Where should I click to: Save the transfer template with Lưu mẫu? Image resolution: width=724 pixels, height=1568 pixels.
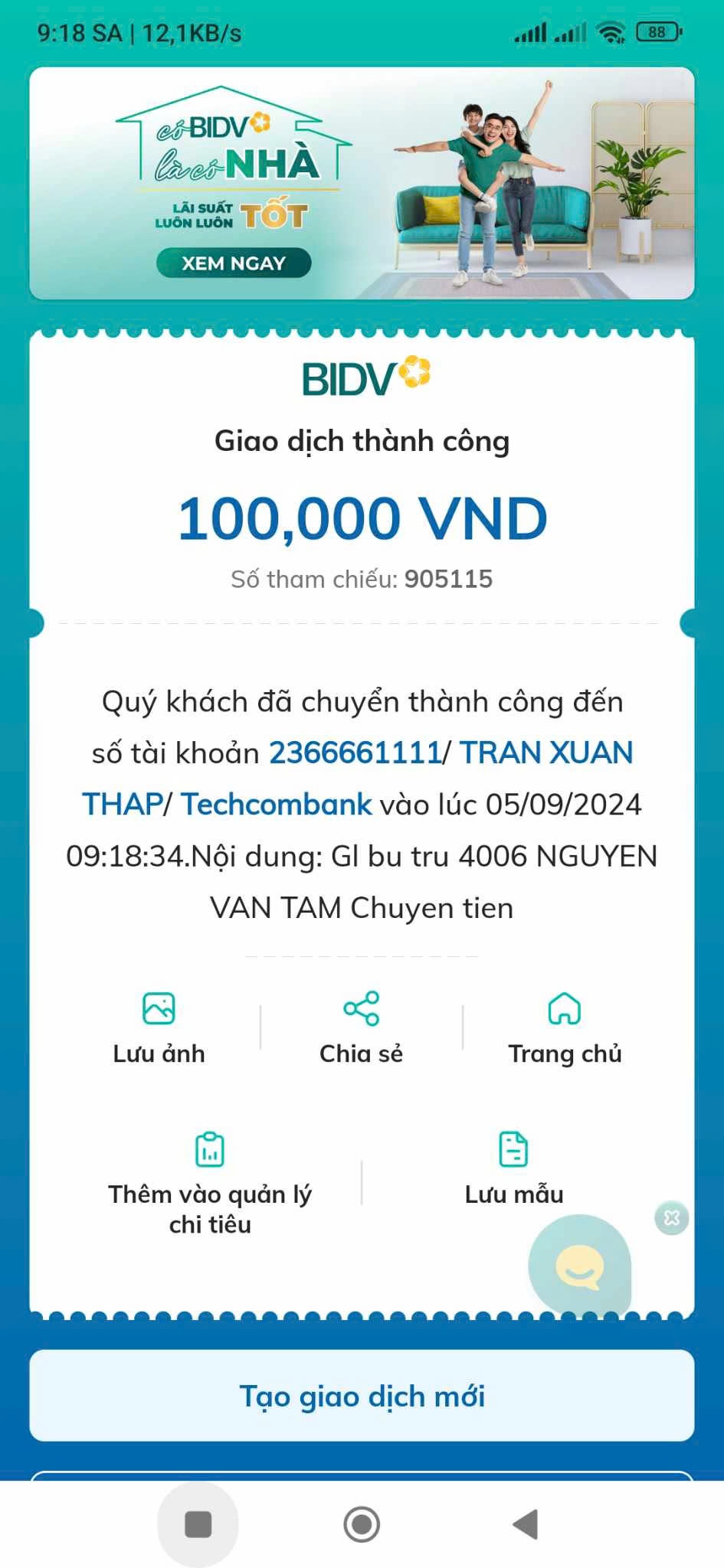513,1169
